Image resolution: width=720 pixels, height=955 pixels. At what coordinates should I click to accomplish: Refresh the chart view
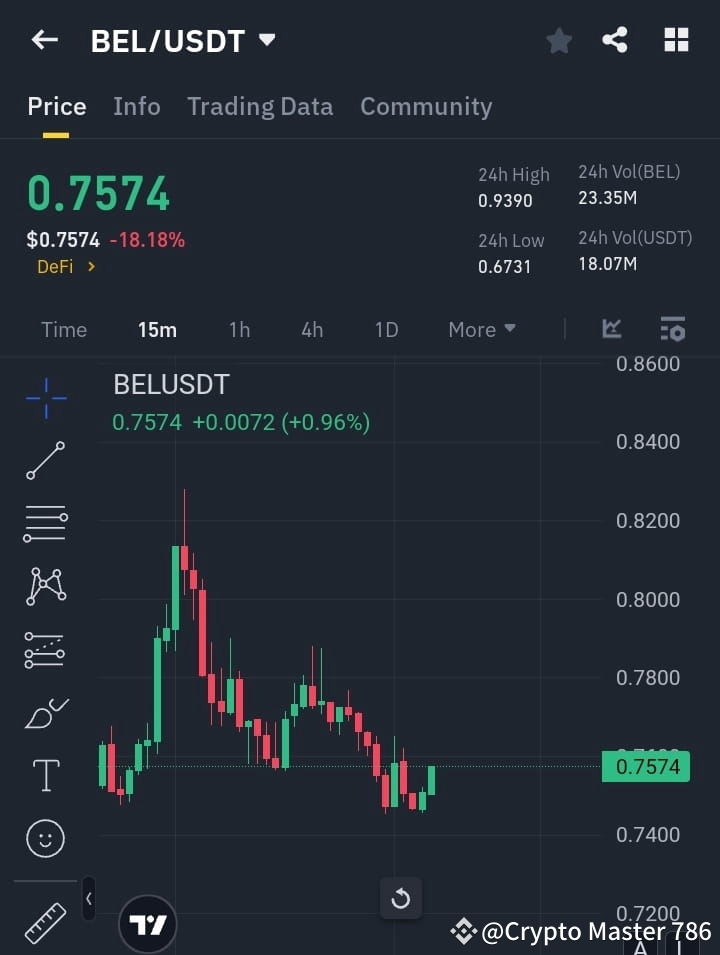(x=401, y=899)
